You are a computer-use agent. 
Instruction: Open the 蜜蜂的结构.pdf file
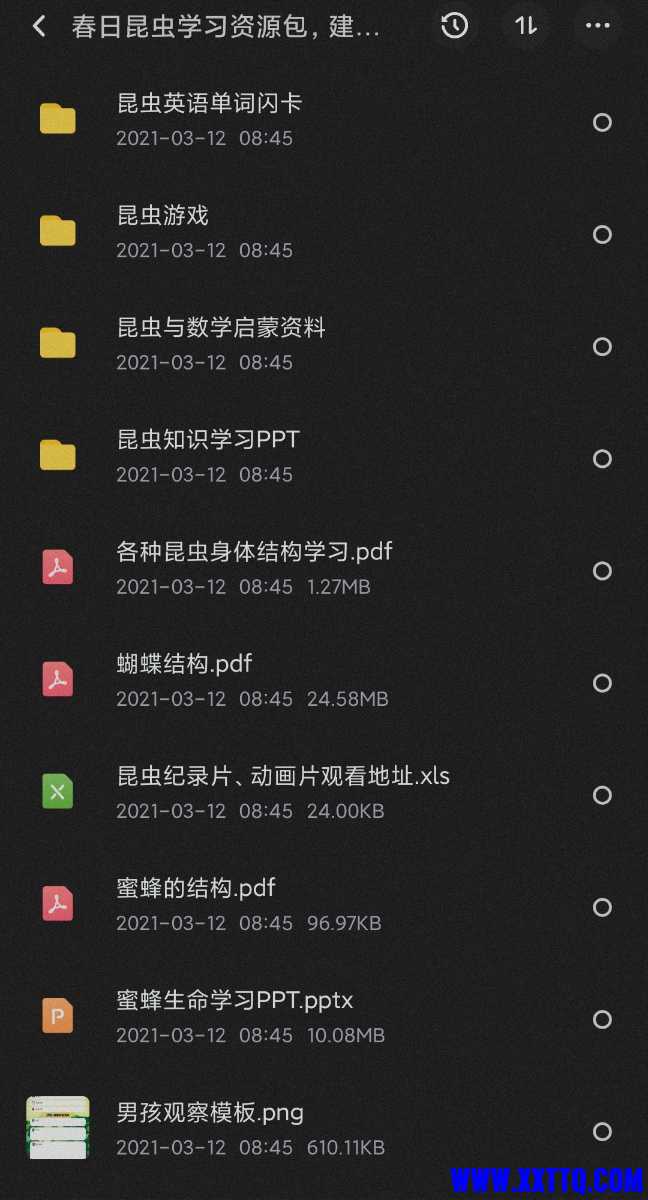[x=196, y=887]
